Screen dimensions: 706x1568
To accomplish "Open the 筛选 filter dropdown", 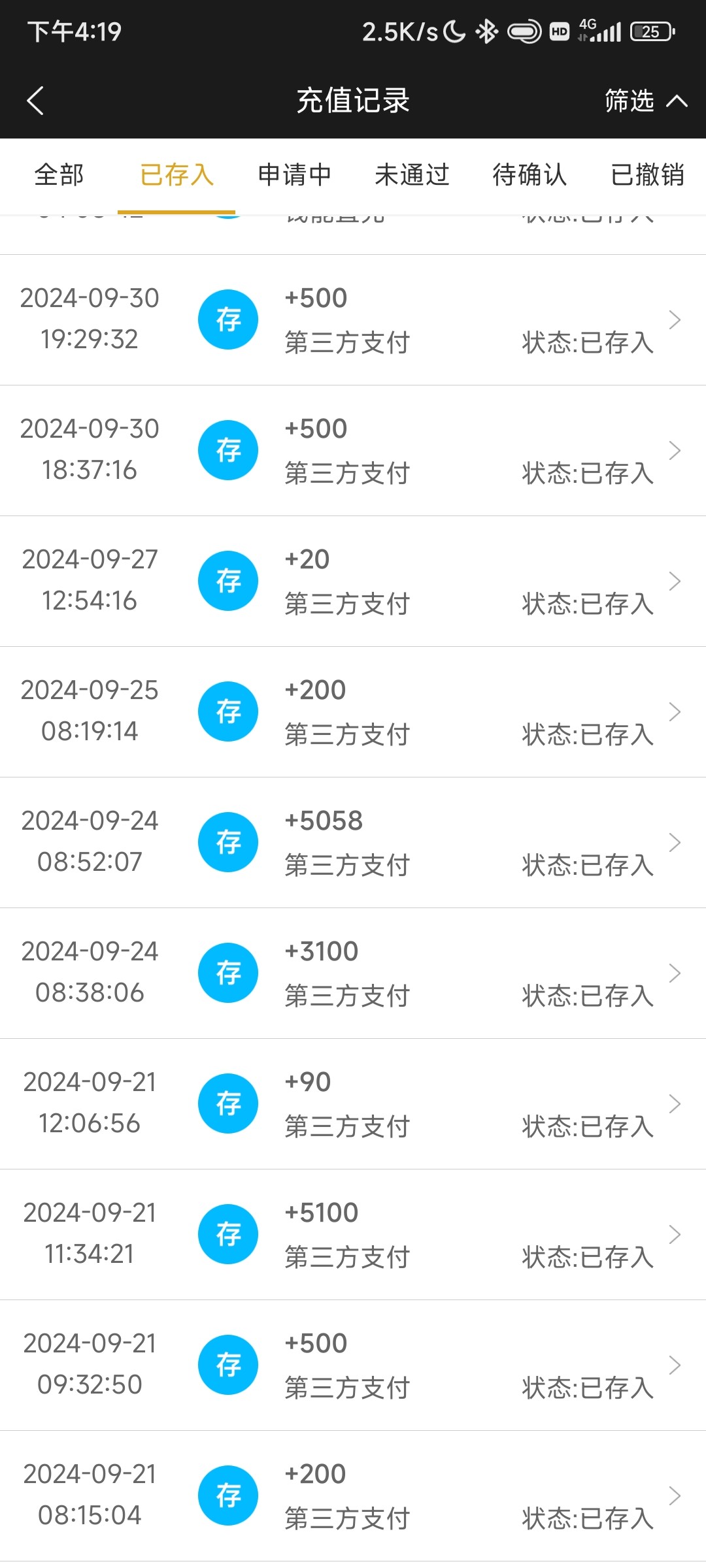I will tap(645, 101).
